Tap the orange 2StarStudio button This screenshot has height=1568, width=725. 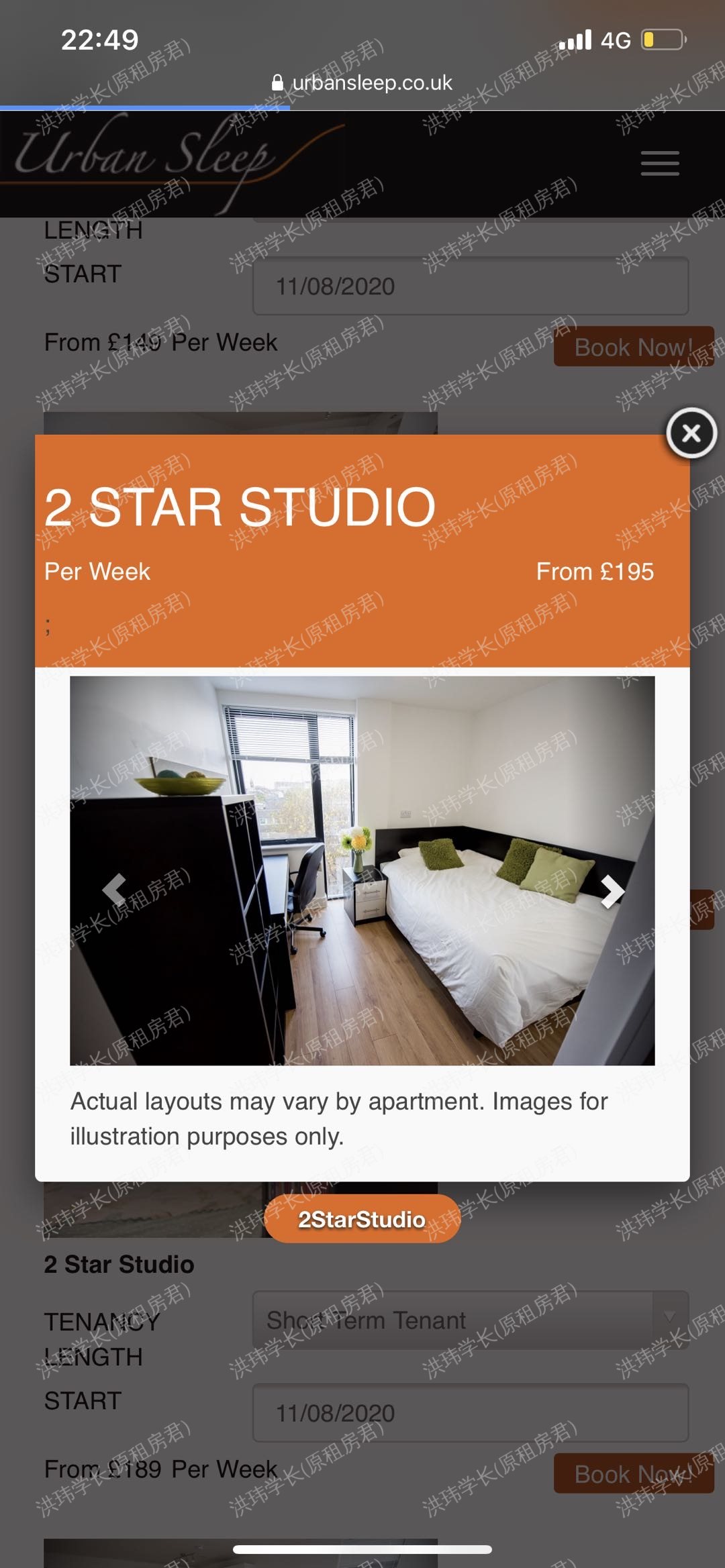pyautogui.click(x=362, y=1218)
